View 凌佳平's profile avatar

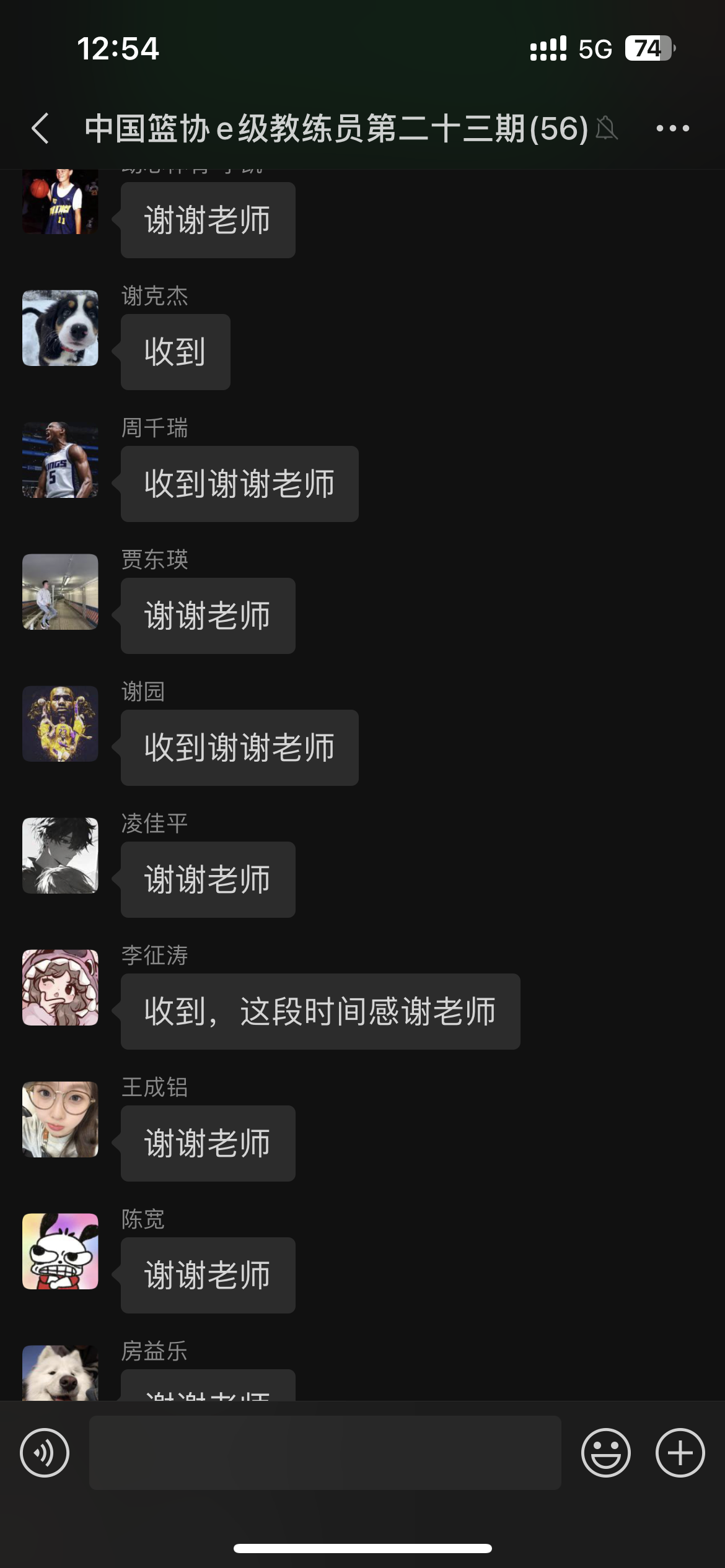point(60,856)
